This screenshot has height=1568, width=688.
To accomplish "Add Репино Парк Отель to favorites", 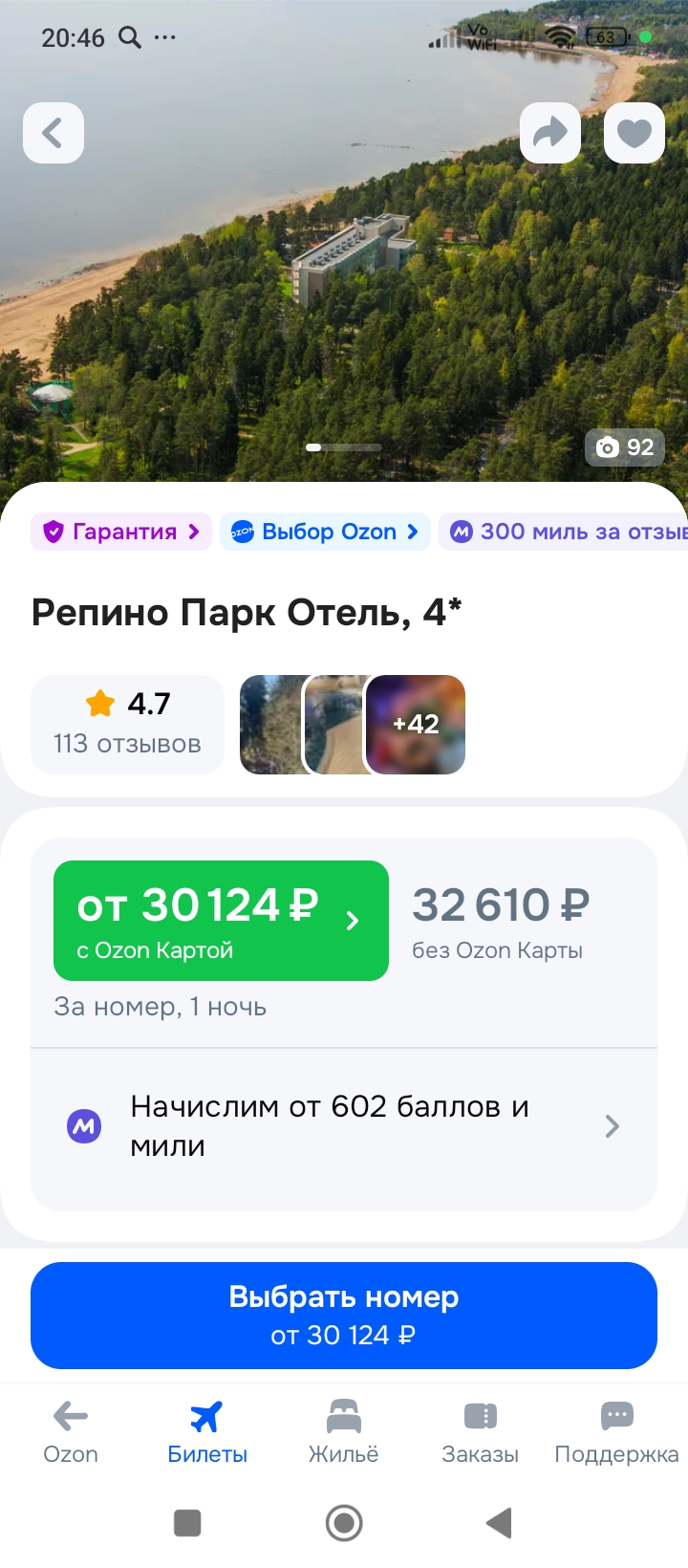I will (x=634, y=133).
